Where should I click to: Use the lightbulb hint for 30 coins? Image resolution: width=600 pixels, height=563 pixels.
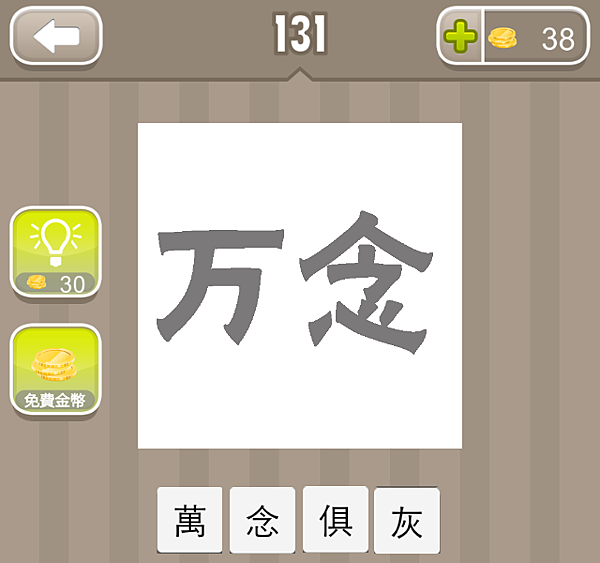pos(55,252)
